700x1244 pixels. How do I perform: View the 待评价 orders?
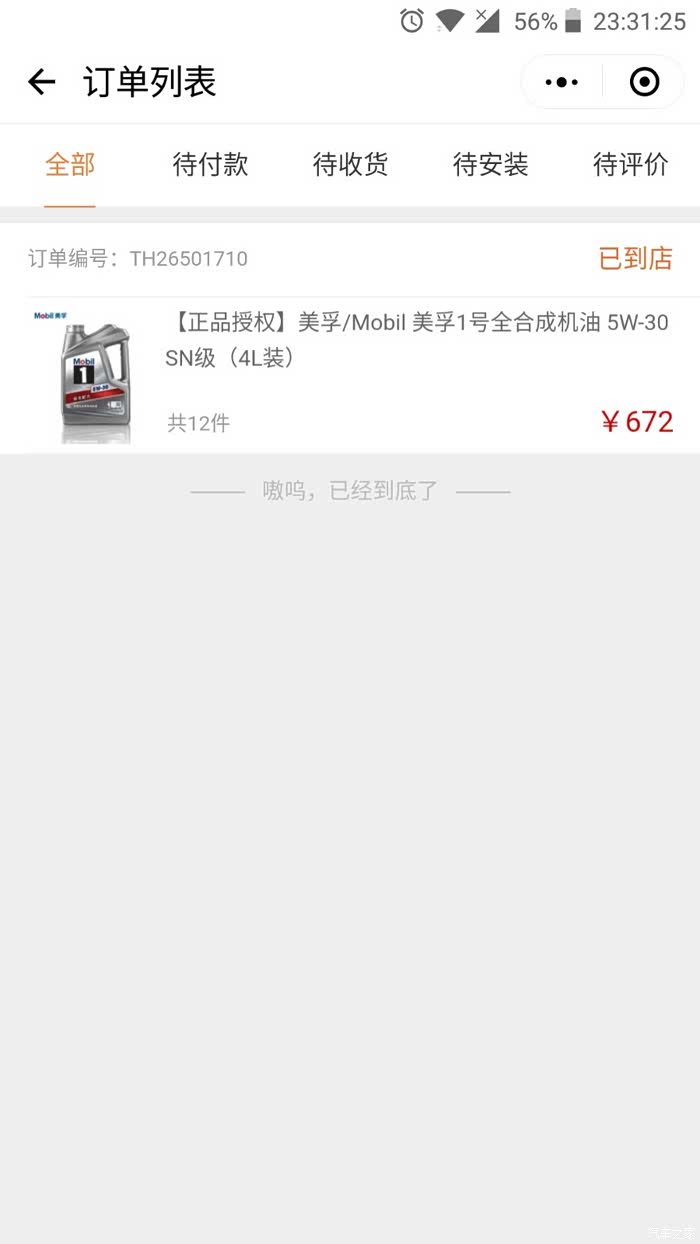pyautogui.click(x=630, y=165)
